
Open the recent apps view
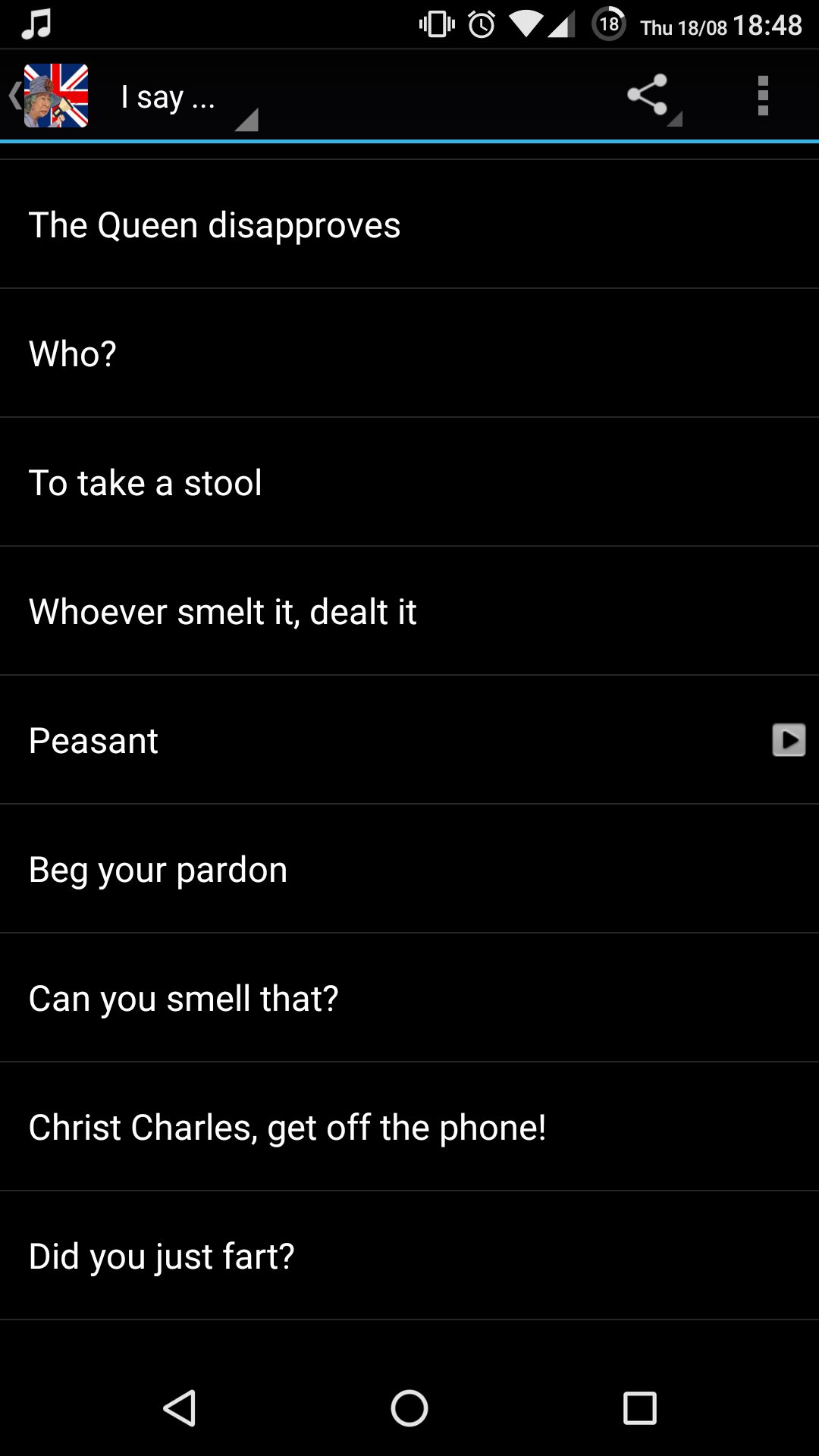click(639, 1409)
